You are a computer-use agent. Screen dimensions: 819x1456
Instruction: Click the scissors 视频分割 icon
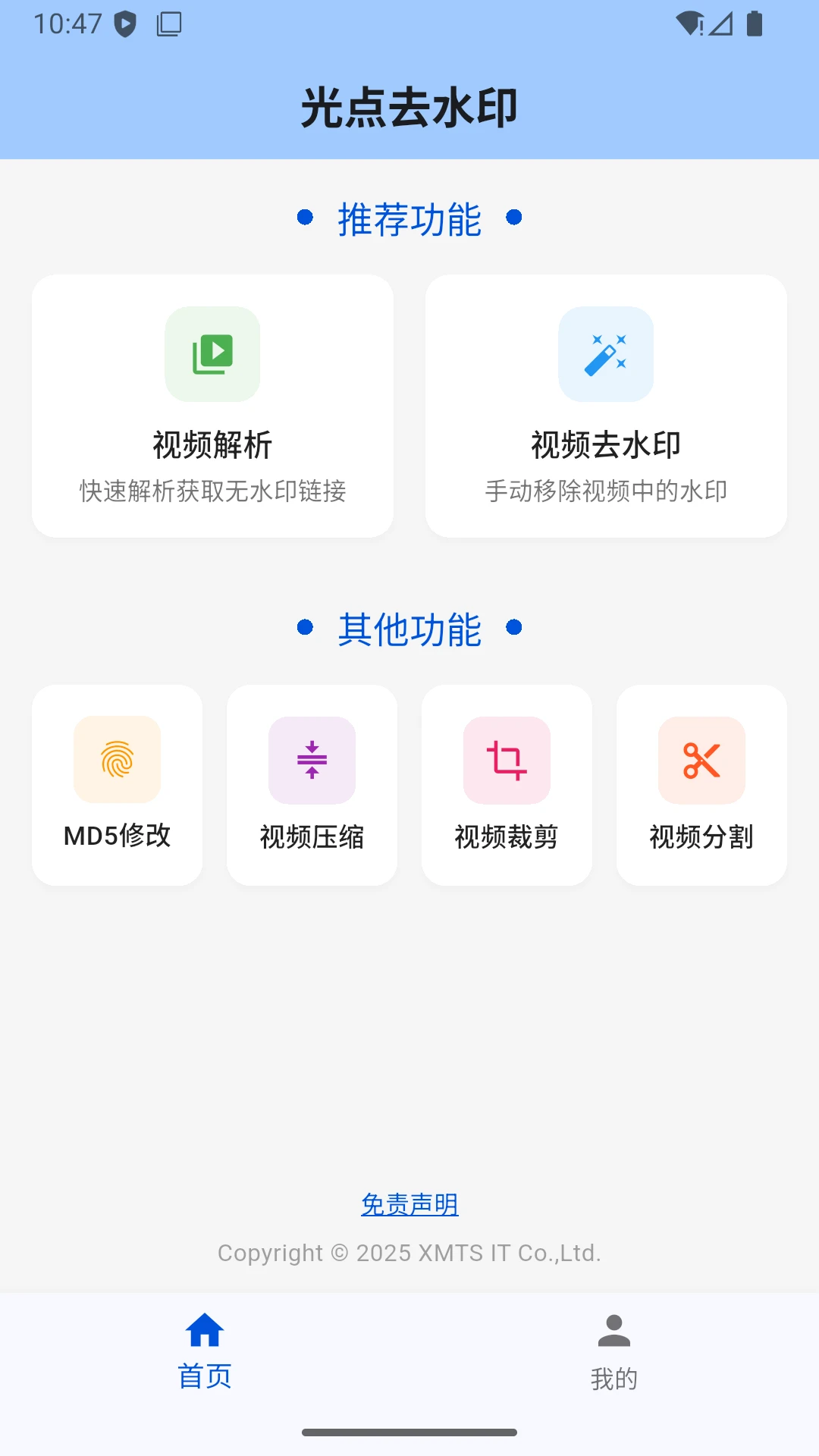coord(701,761)
